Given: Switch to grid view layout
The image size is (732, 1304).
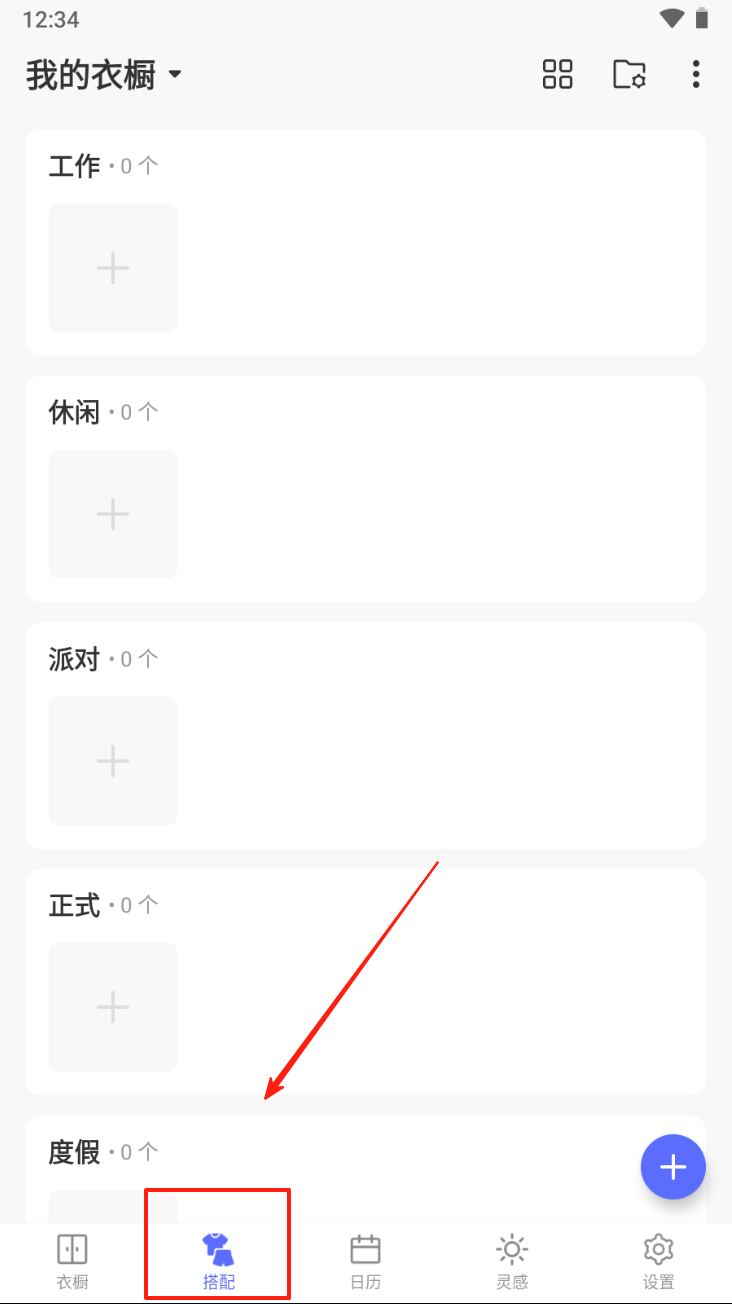Looking at the screenshot, I should tap(557, 74).
